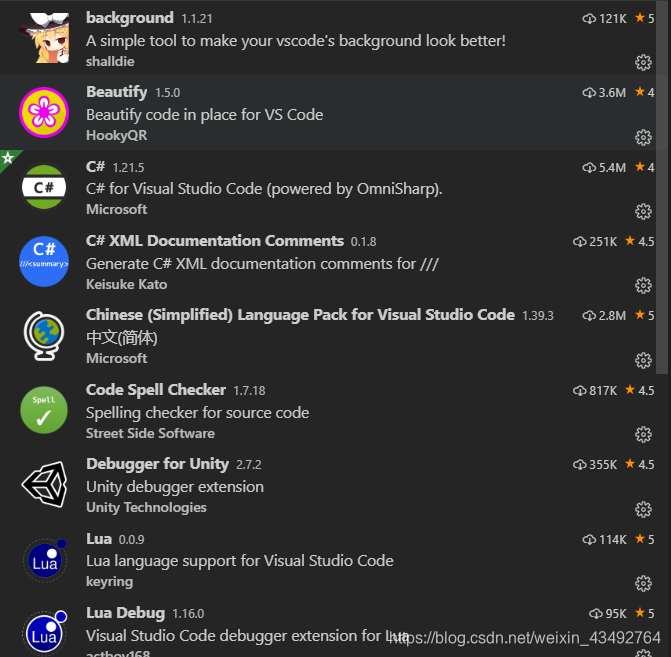Open Code Spell Checker's gear menu

[x=644, y=434]
